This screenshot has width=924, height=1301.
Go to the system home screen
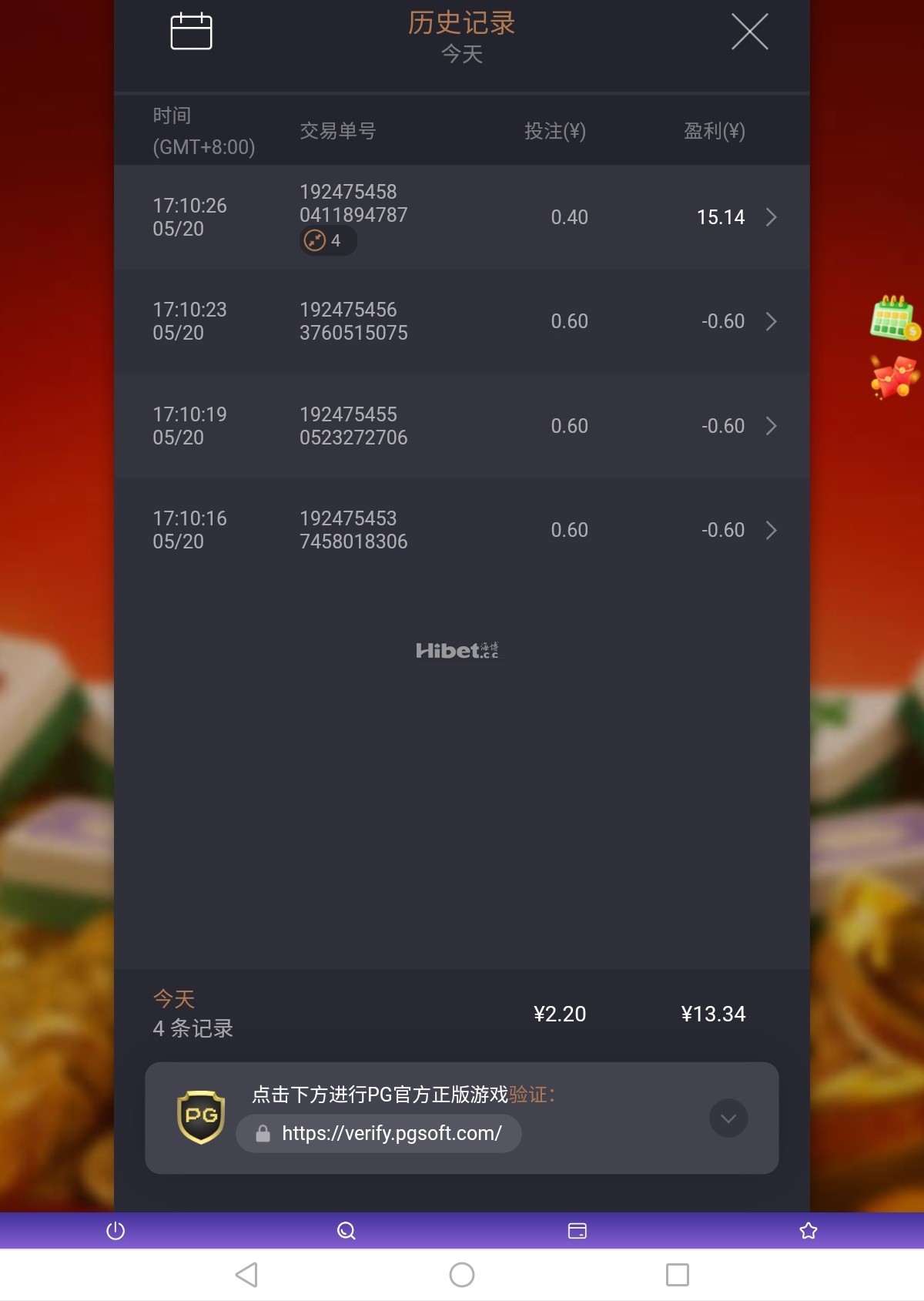pyautogui.click(x=462, y=1275)
